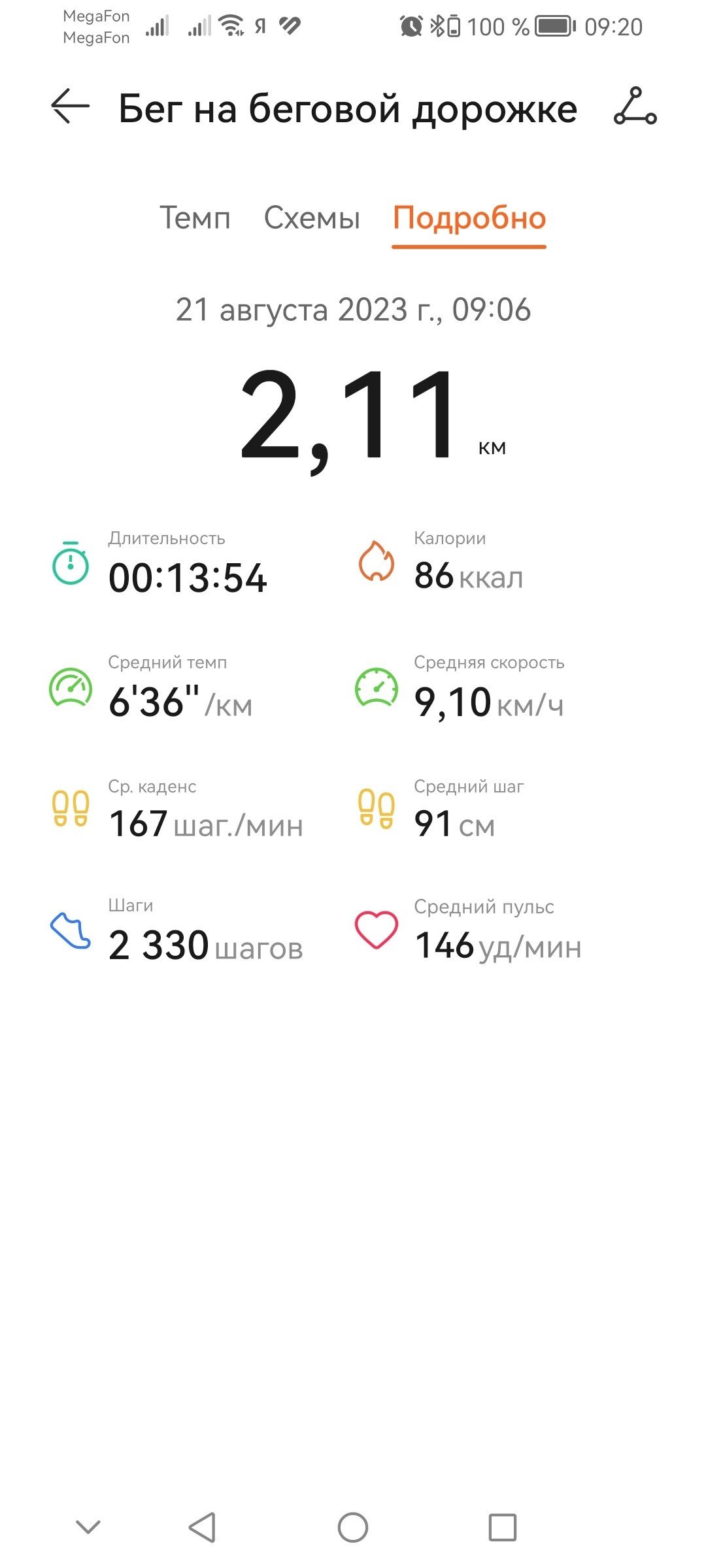The height and width of the screenshot is (1568, 706).
Task: Select the Подробно tab
Action: [469, 218]
